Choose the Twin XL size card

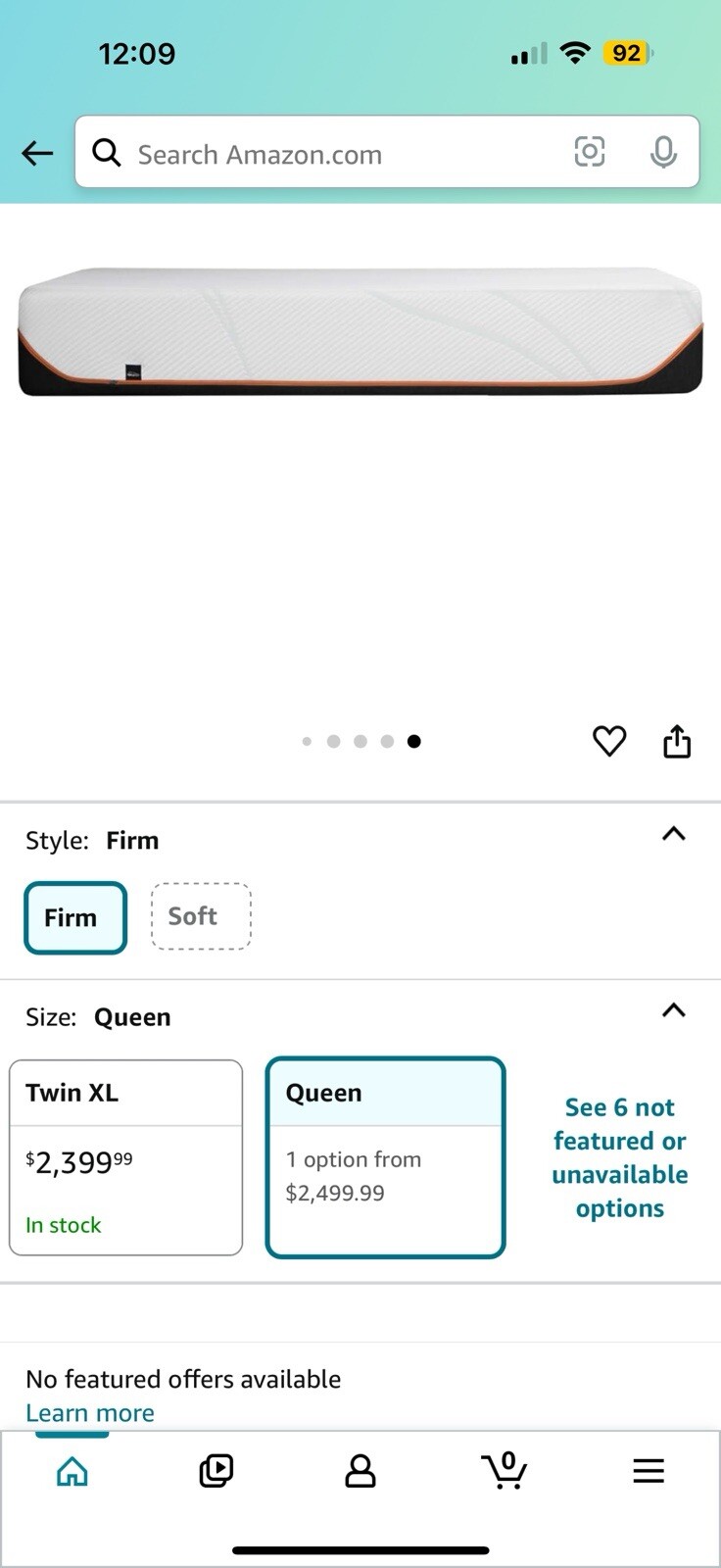click(x=125, y=1157)
